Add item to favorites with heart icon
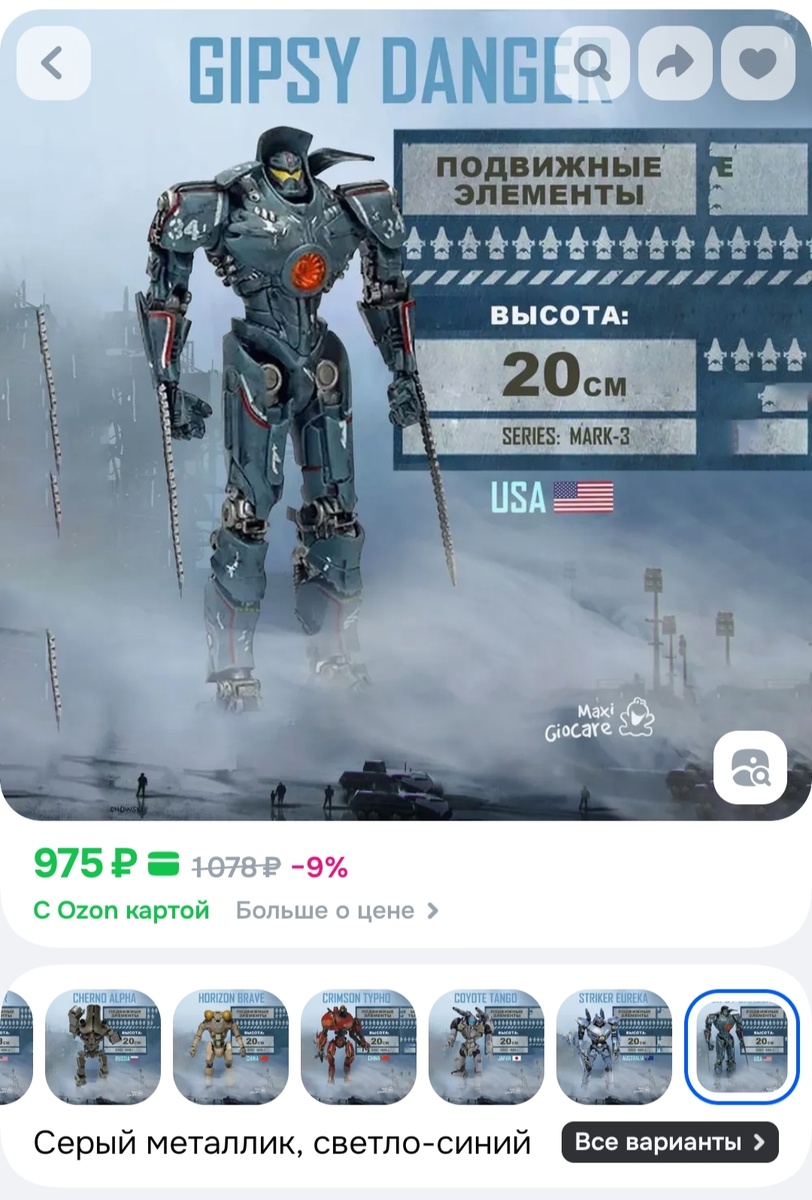Screen dimensions: 812x1200 point(755,64)
